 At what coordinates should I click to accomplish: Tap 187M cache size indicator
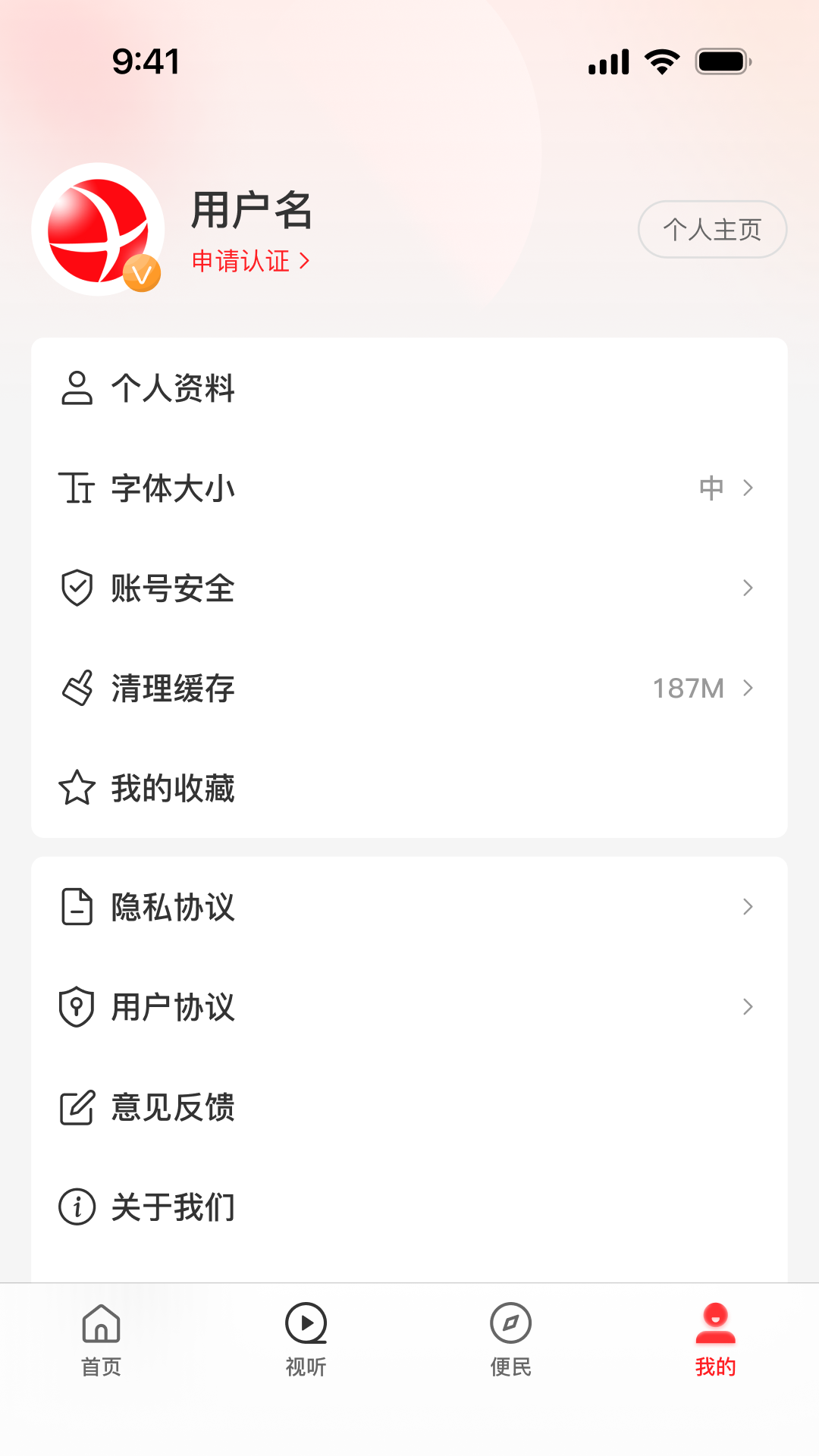pos(689,687)
